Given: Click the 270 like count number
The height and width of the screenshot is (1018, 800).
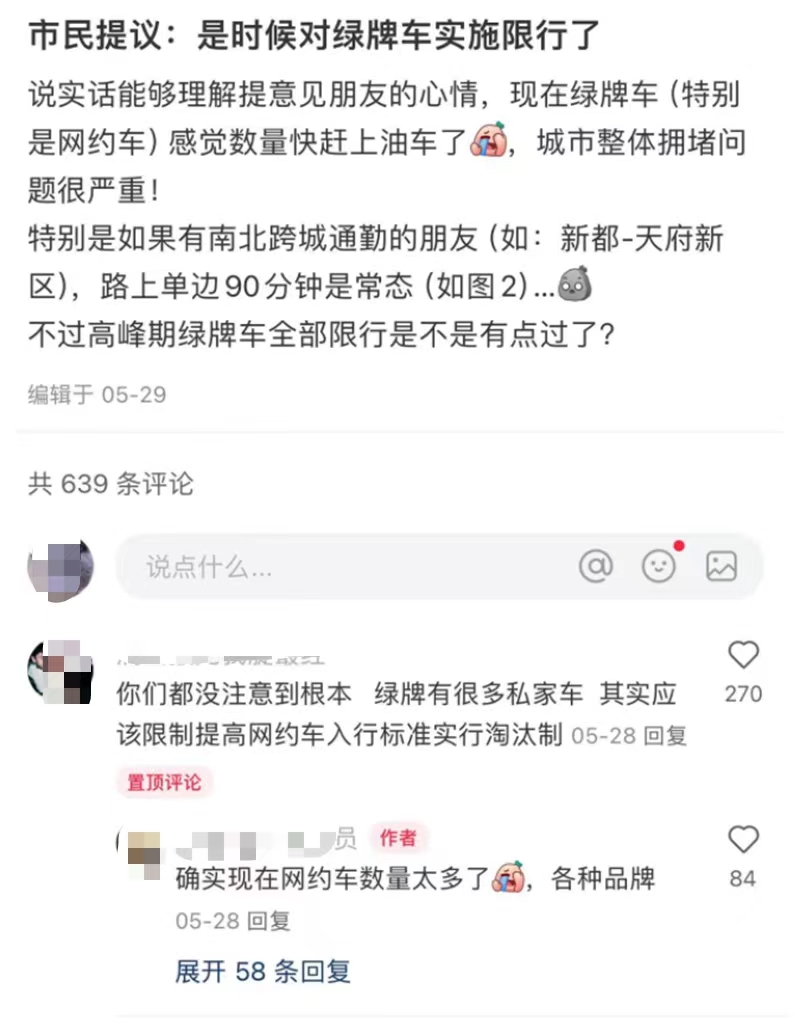Looking at the screenshot, I should (743, 693).
